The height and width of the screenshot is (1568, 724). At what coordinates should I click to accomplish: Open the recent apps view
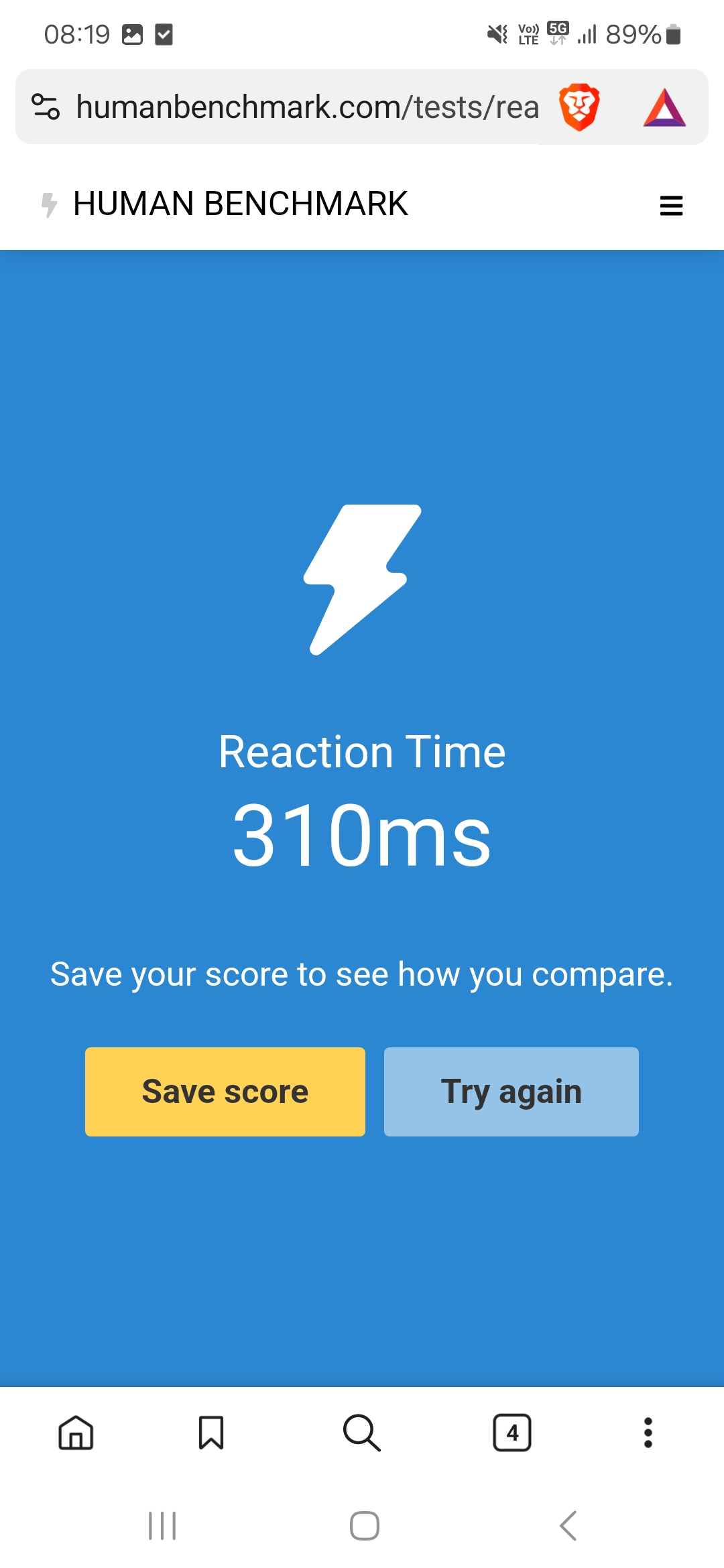point(162,1526)
